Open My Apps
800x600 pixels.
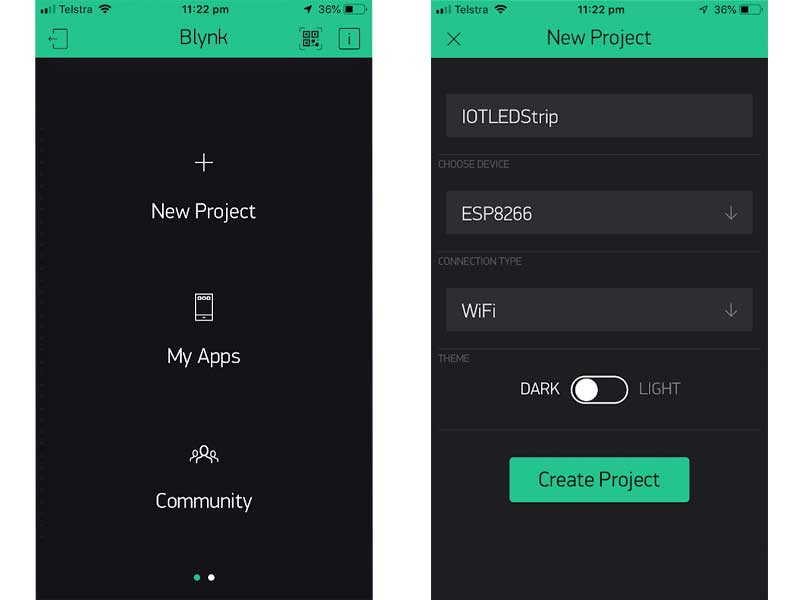point(203,330)
